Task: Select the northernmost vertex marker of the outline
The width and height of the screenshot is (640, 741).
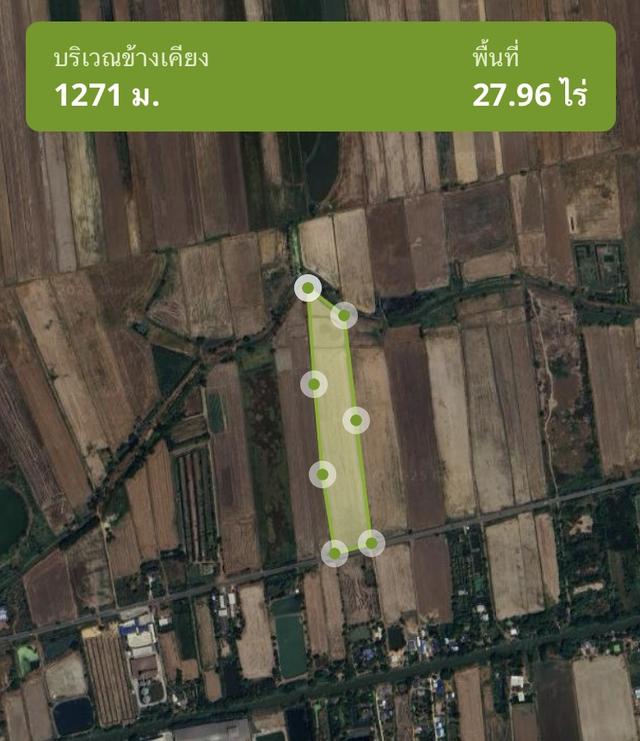Action: tap(309, 289)
